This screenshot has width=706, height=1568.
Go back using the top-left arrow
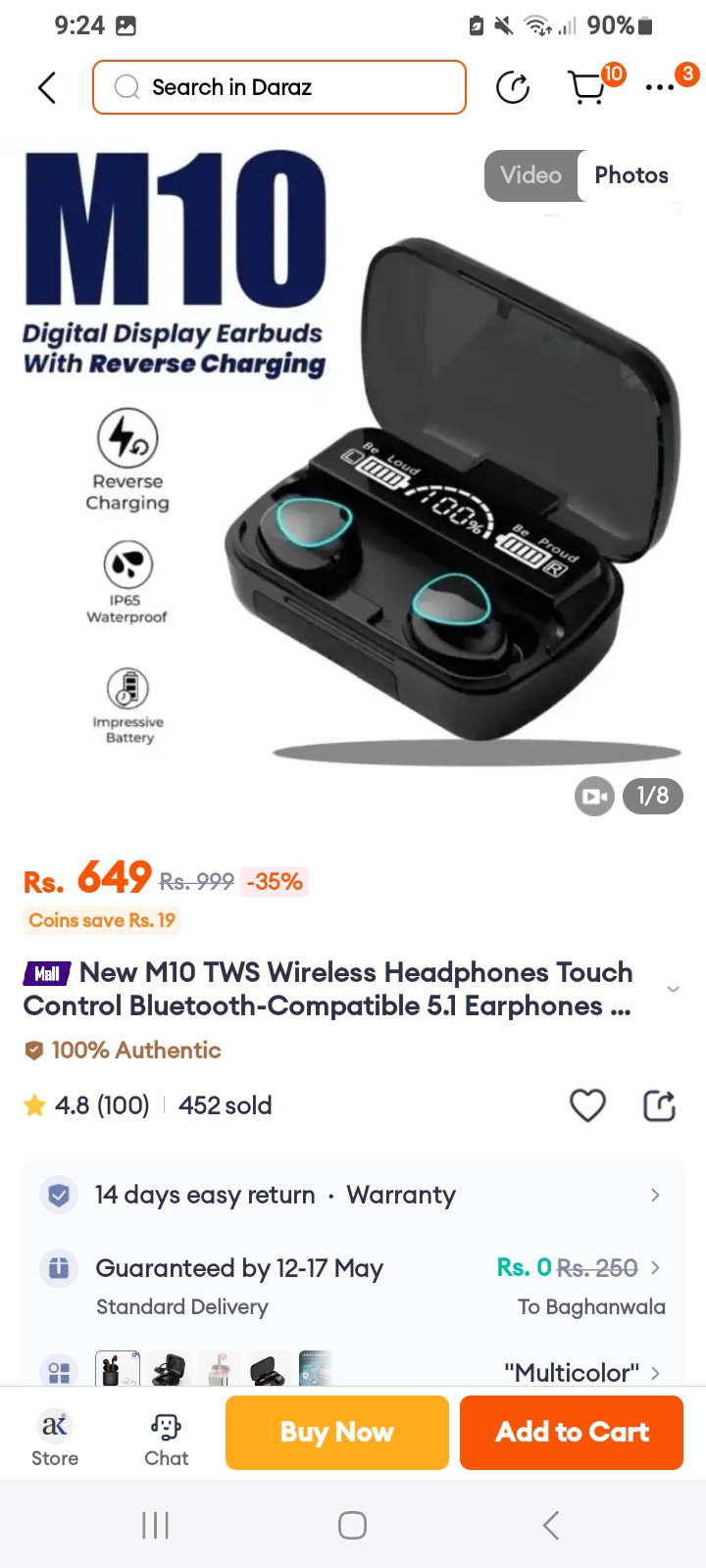pos(47,87)
